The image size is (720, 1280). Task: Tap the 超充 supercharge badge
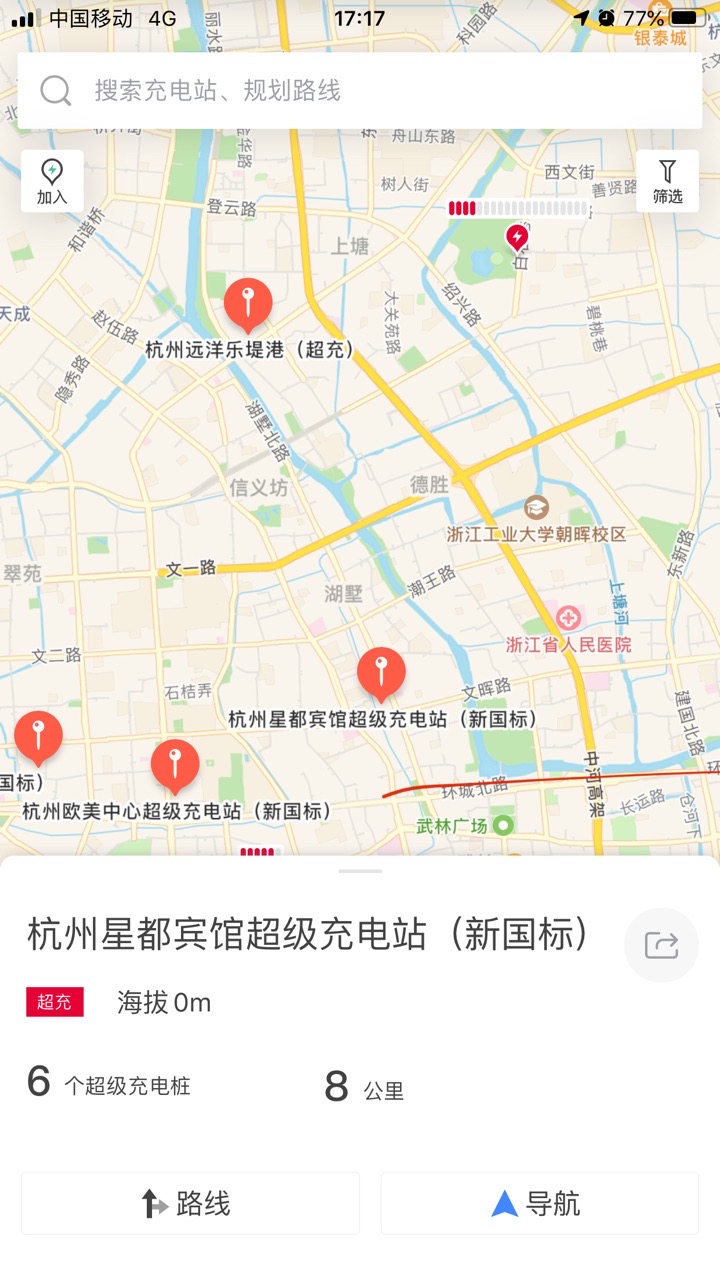point(55,1001)
